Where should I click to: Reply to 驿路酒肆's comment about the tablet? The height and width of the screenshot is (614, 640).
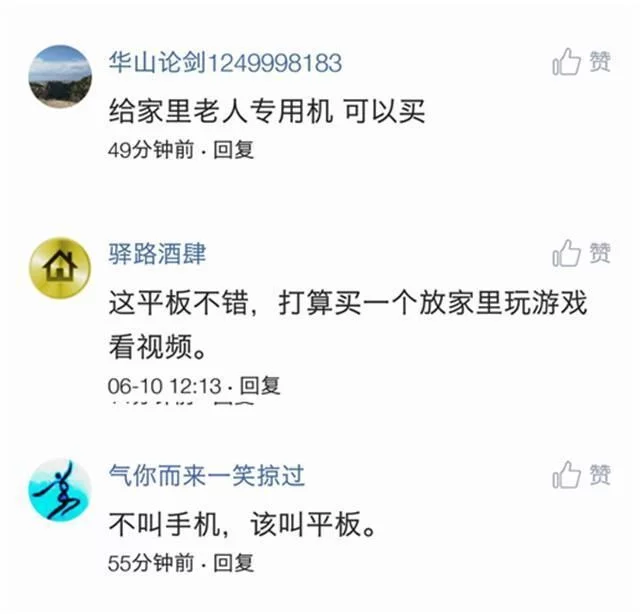(260, 385)
